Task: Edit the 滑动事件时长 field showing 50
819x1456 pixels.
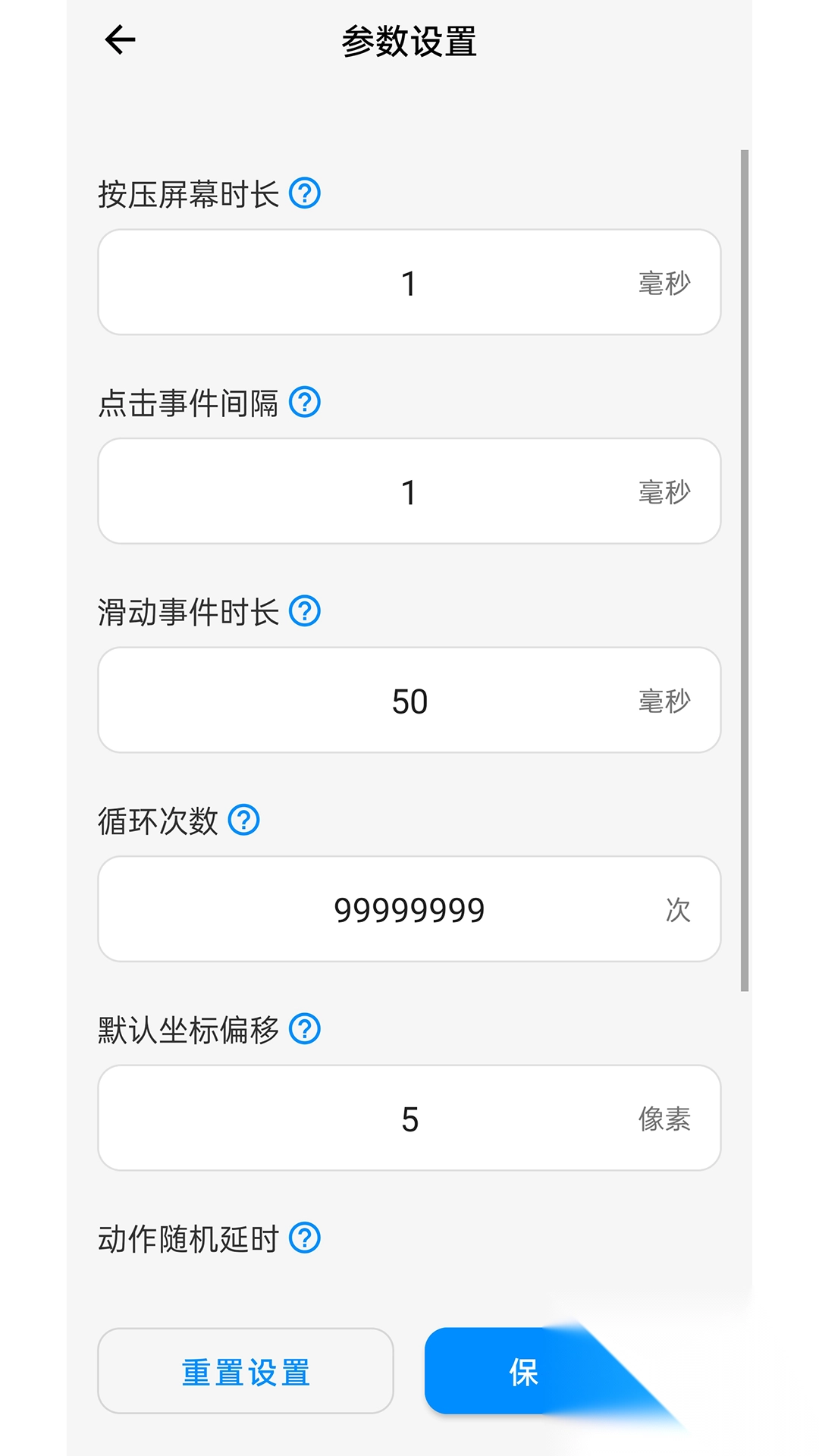Action: [x=409, y=701]
